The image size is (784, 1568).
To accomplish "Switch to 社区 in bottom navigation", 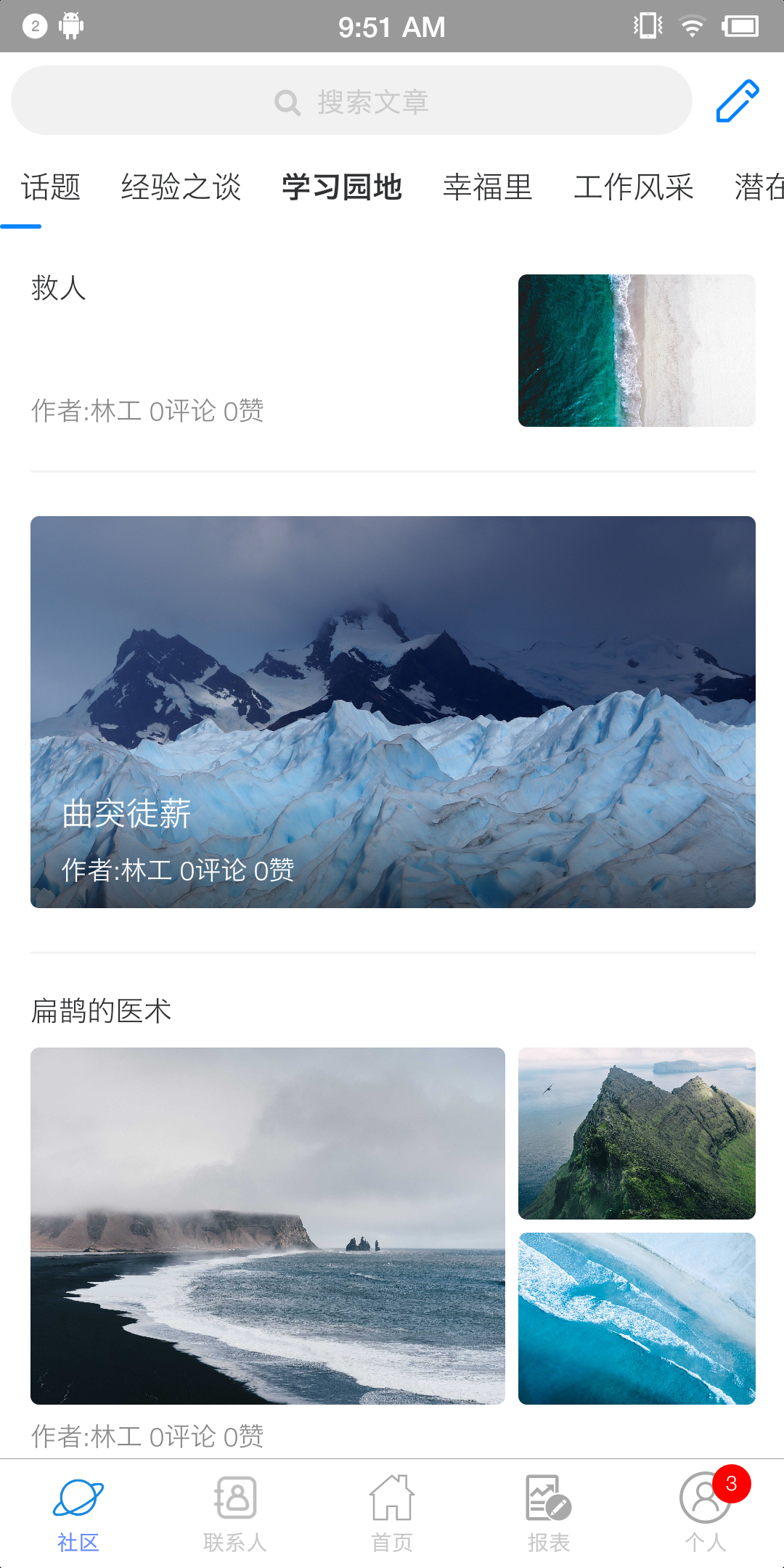I will point(78,1514).
